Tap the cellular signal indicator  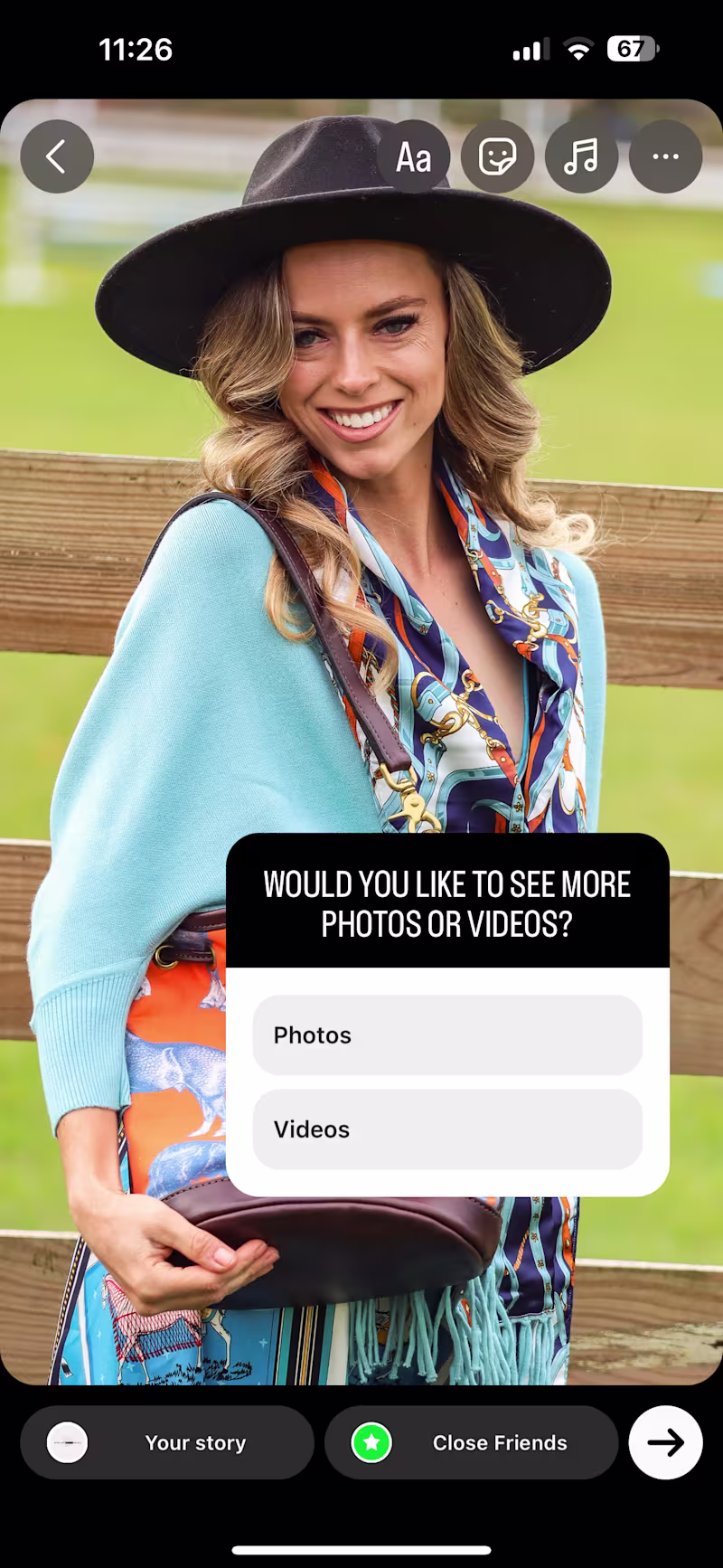point(530,50)
